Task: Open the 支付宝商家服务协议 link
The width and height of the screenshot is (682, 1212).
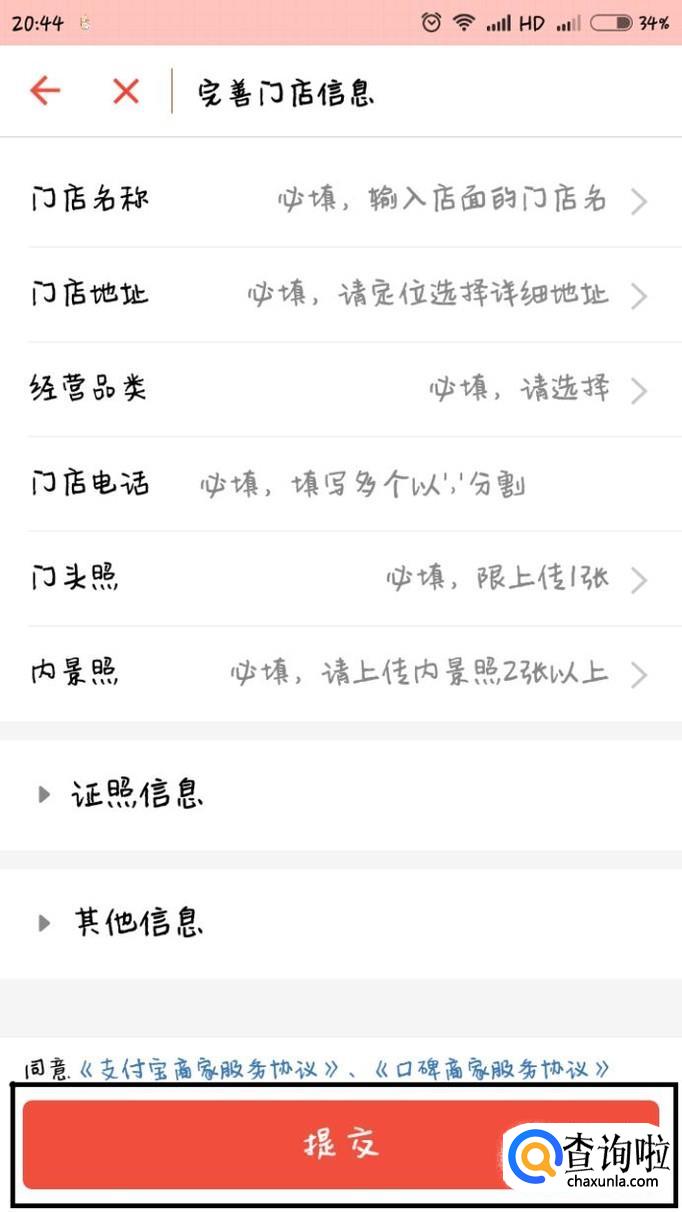Action: [211, 1069]
